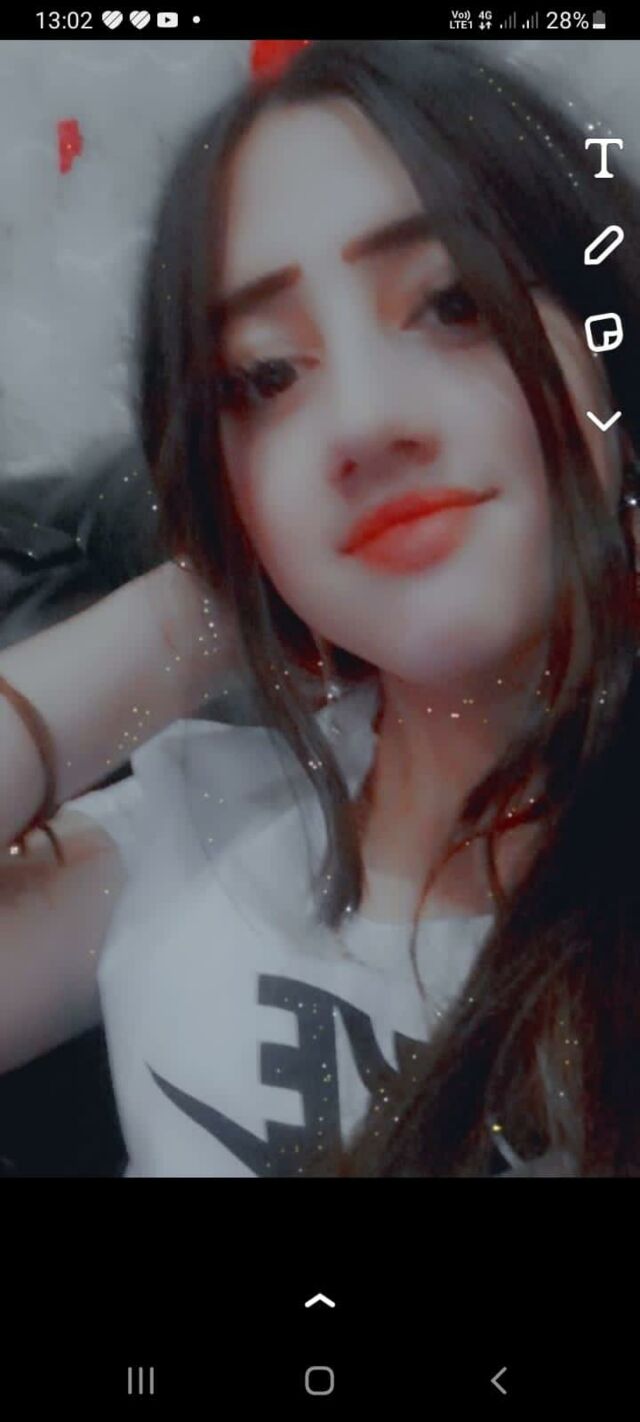Screen dimensions: 640x1422
Task: Expand more editing tools with the down chevron
Action: click(604, 421)
